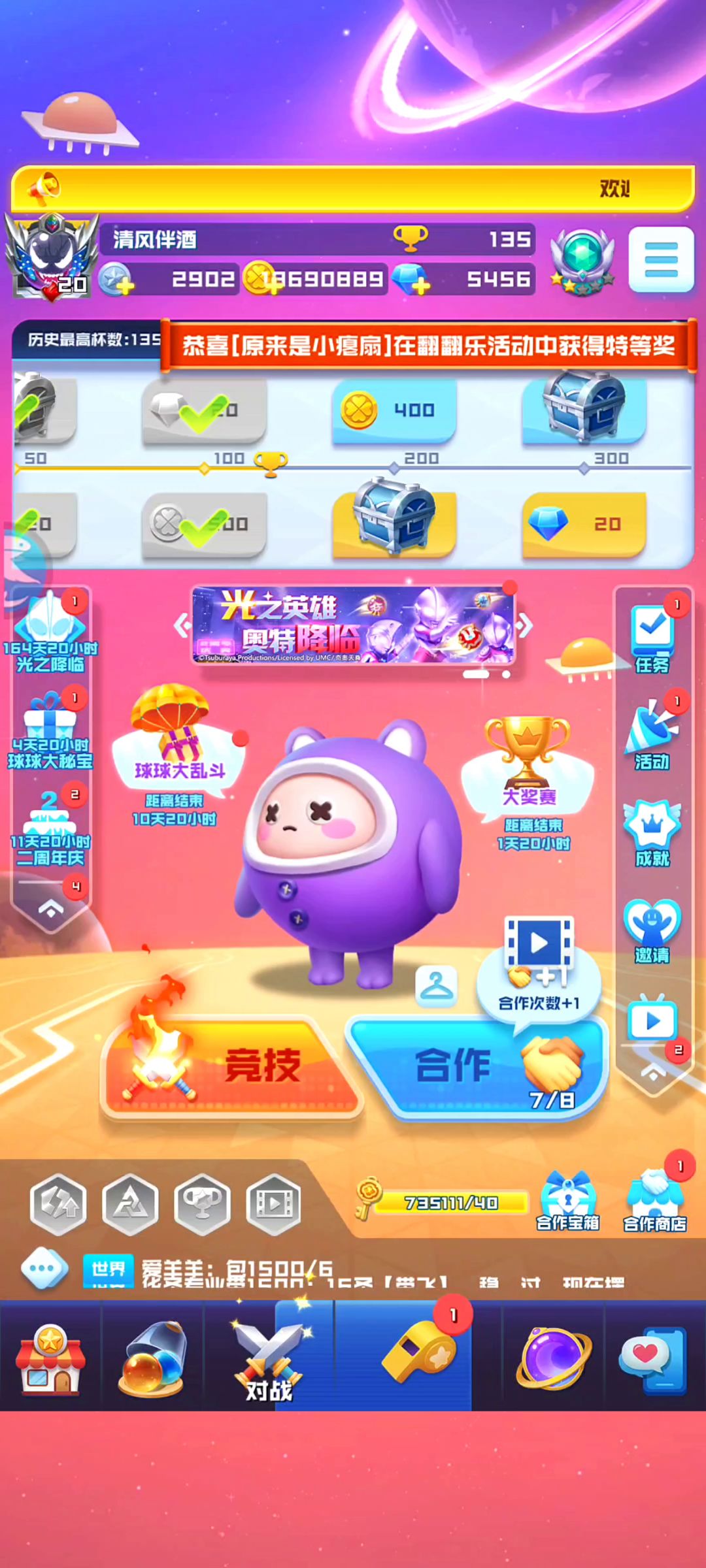706x1568 pixels.
Task: Open 邀请 invite friends
Action: click(x=652, y=930)
